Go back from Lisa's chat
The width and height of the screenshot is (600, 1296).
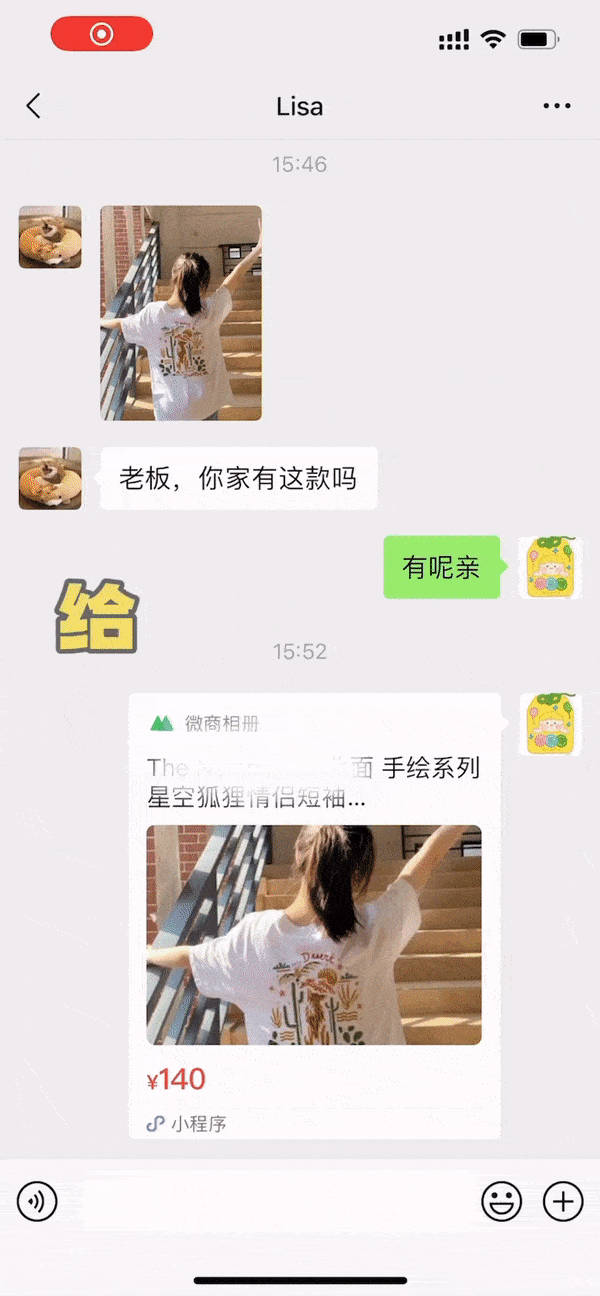tap(34, 106)
